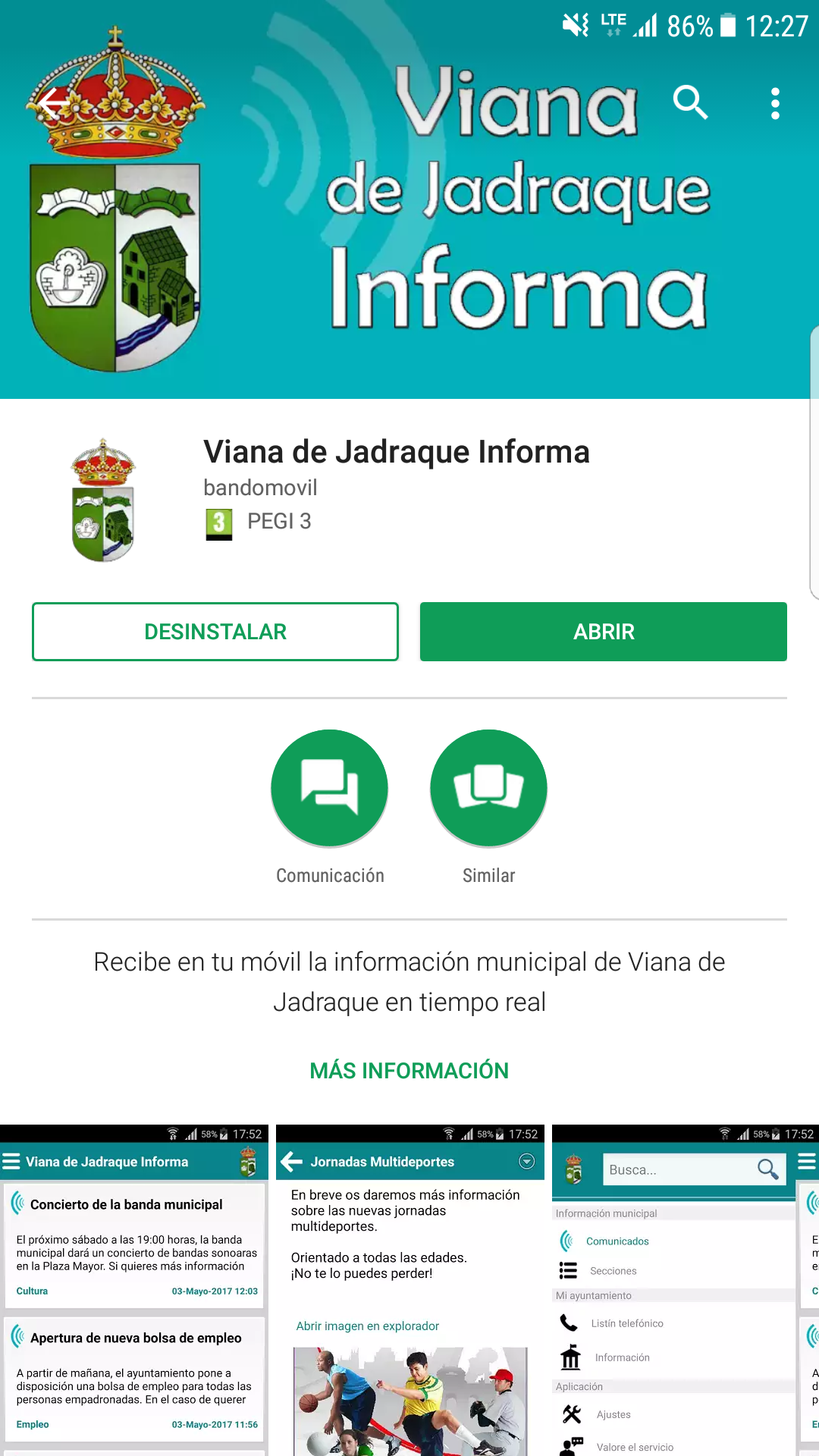This screenshot has height=1456, width=819.
Task: View first screenshot of Viana de Jadraque Informa
Action: pyautogui.click(x=134, y=1289)
